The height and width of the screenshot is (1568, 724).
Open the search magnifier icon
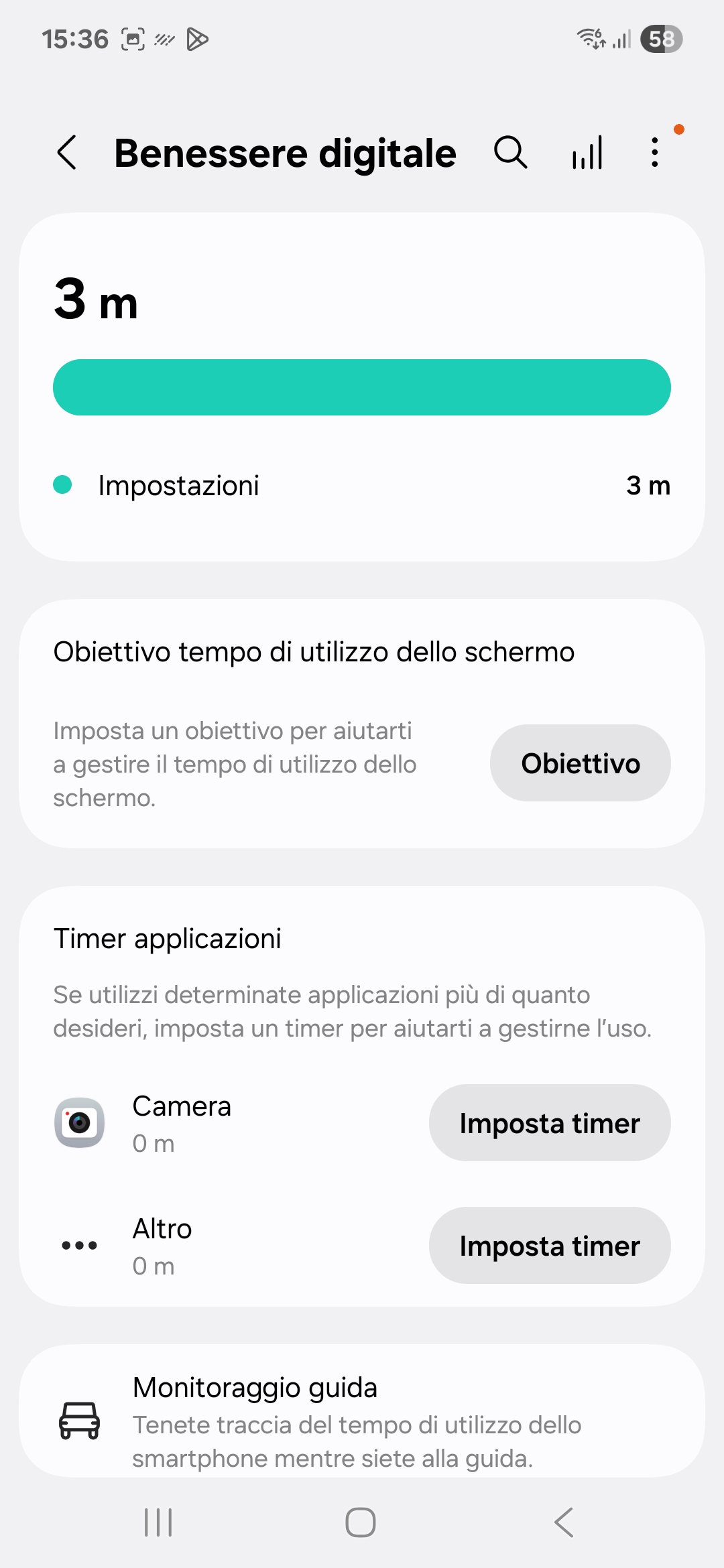point(511,152)
